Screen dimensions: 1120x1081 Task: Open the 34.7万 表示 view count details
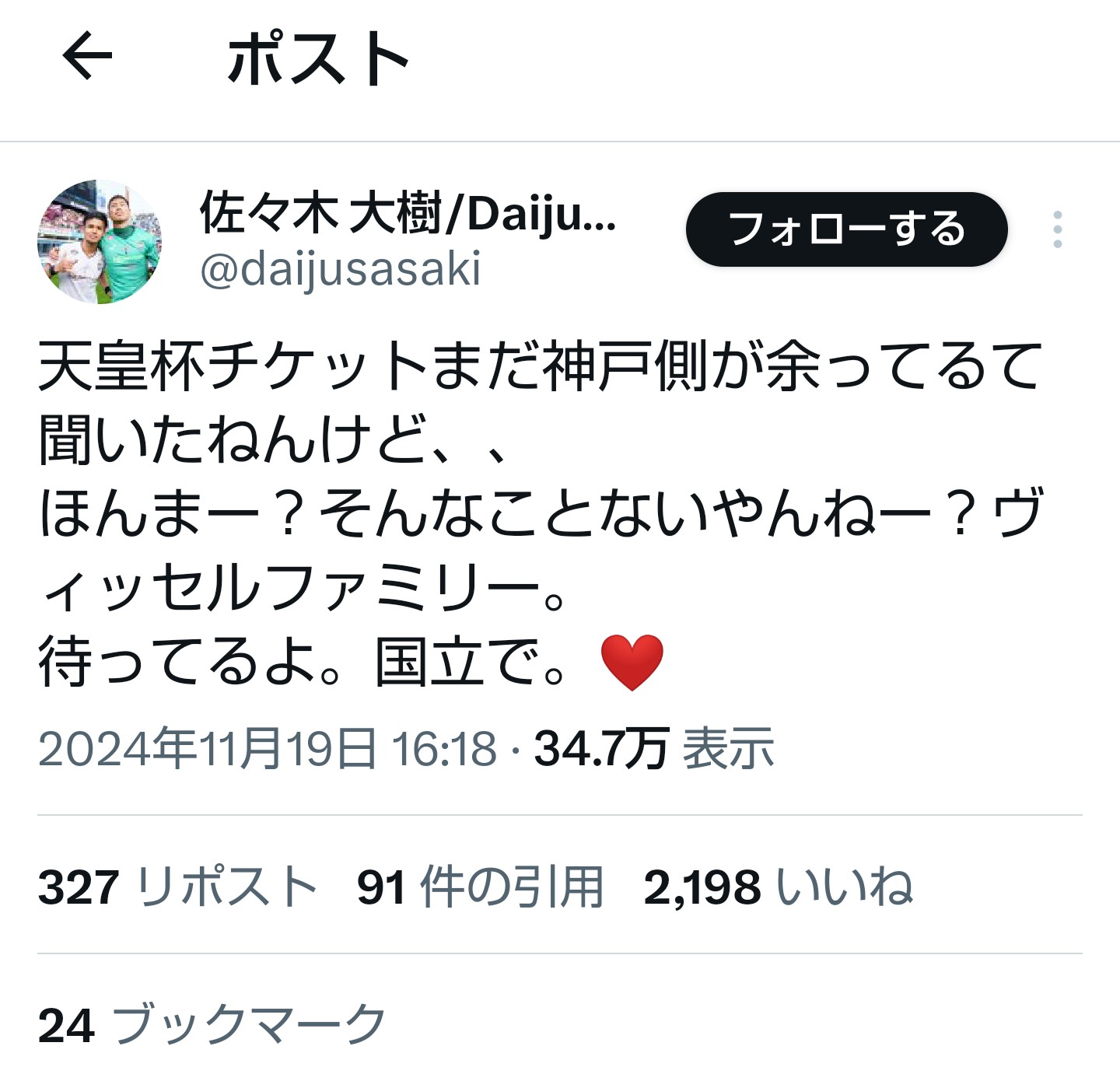tap(653, 749)
